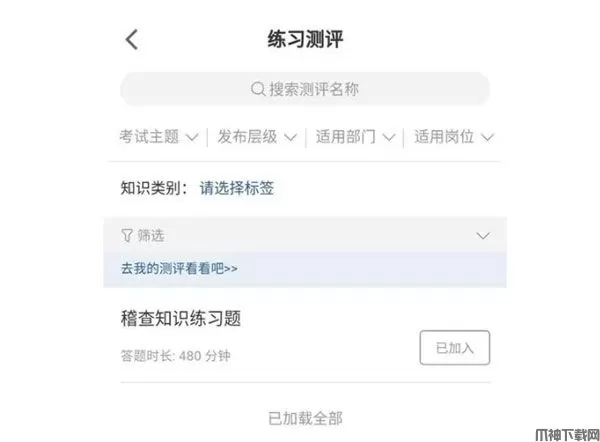This screenshot has width=600, height=442.
Task: Go back from 练习测评 page
Action: [x=132, y=40]
